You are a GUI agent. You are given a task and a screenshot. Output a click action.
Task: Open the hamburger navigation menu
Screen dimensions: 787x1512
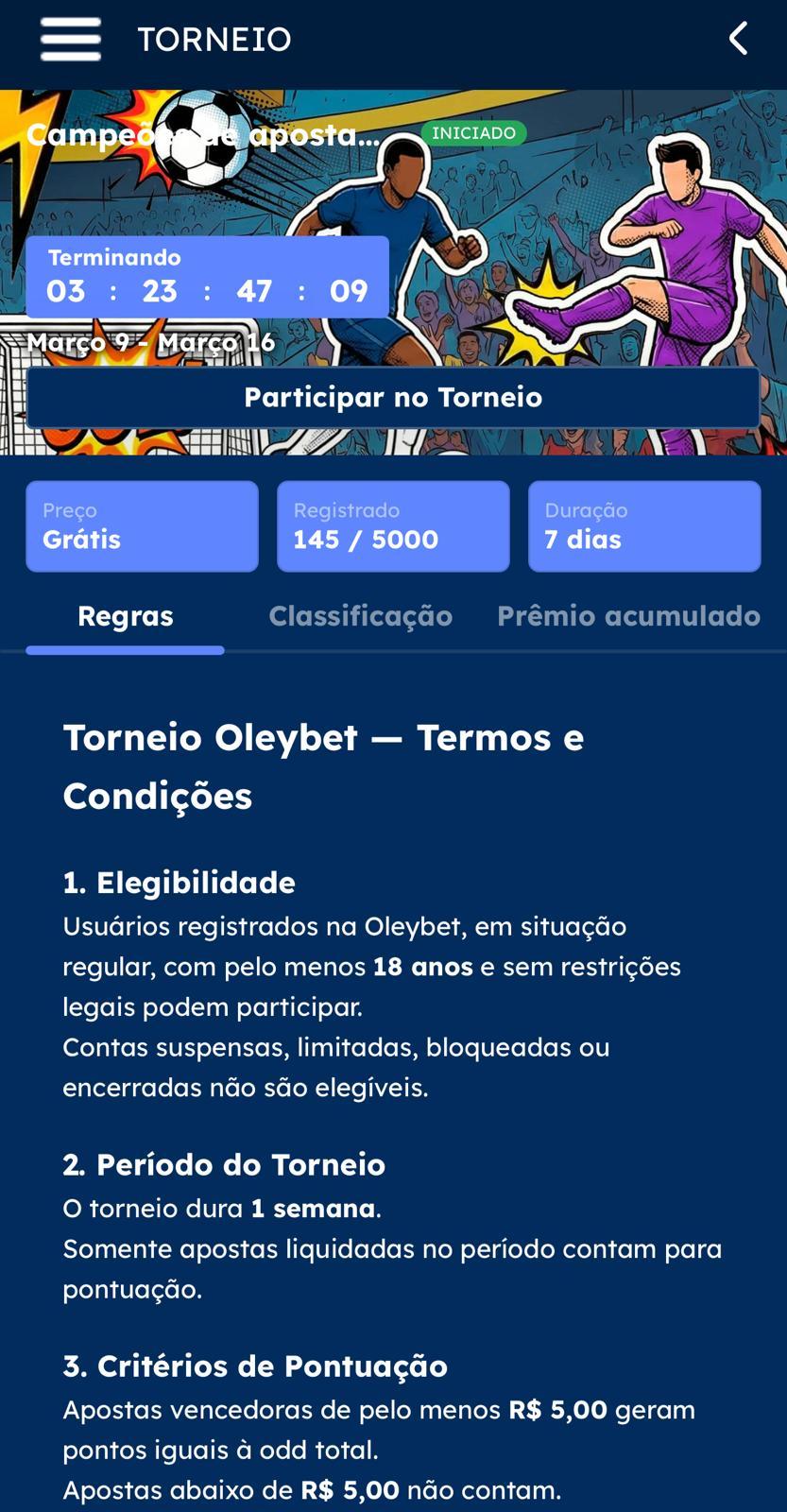click(x=70, y=40)
